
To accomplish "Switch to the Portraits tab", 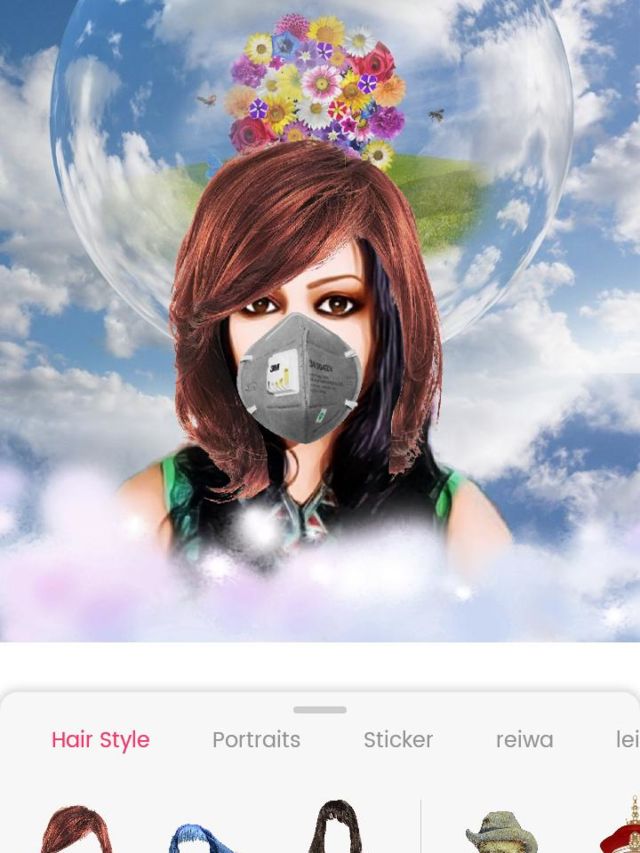I will pos(256,740).
